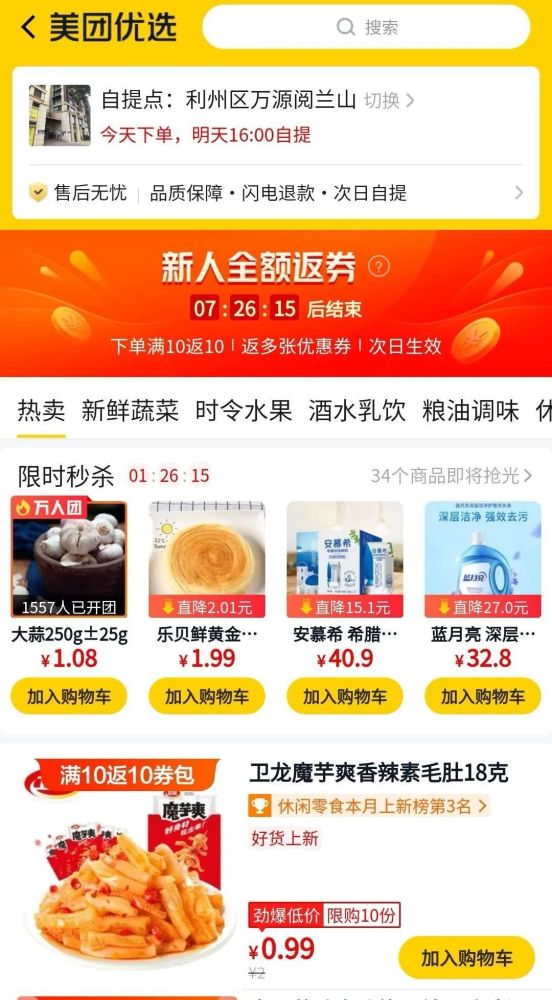Viewport: 552px width, 1000px height.
Task: Go back using the top-left arrow
Action: click(28, 27)
